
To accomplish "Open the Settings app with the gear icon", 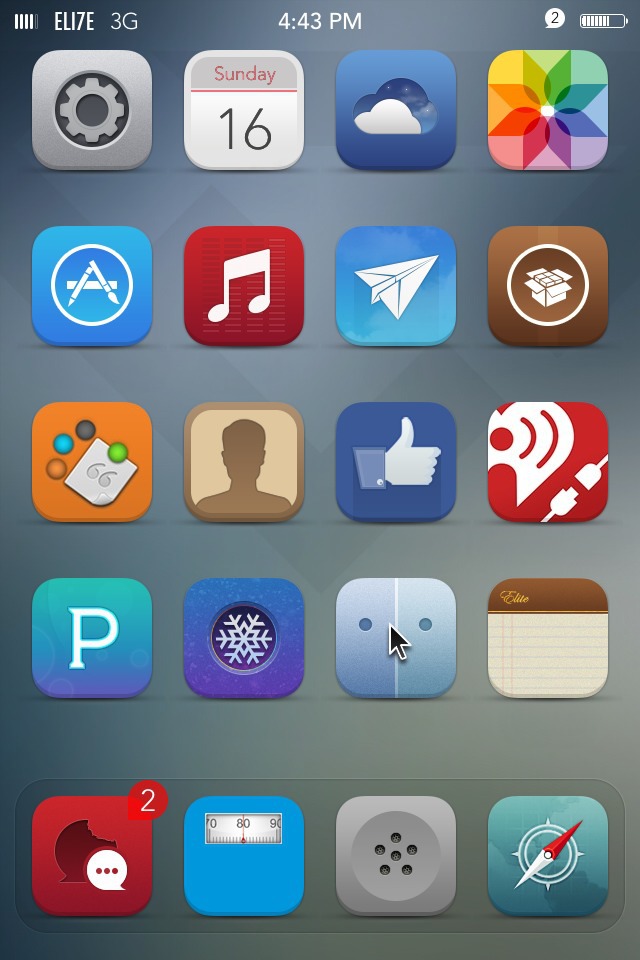I will 92,110.
